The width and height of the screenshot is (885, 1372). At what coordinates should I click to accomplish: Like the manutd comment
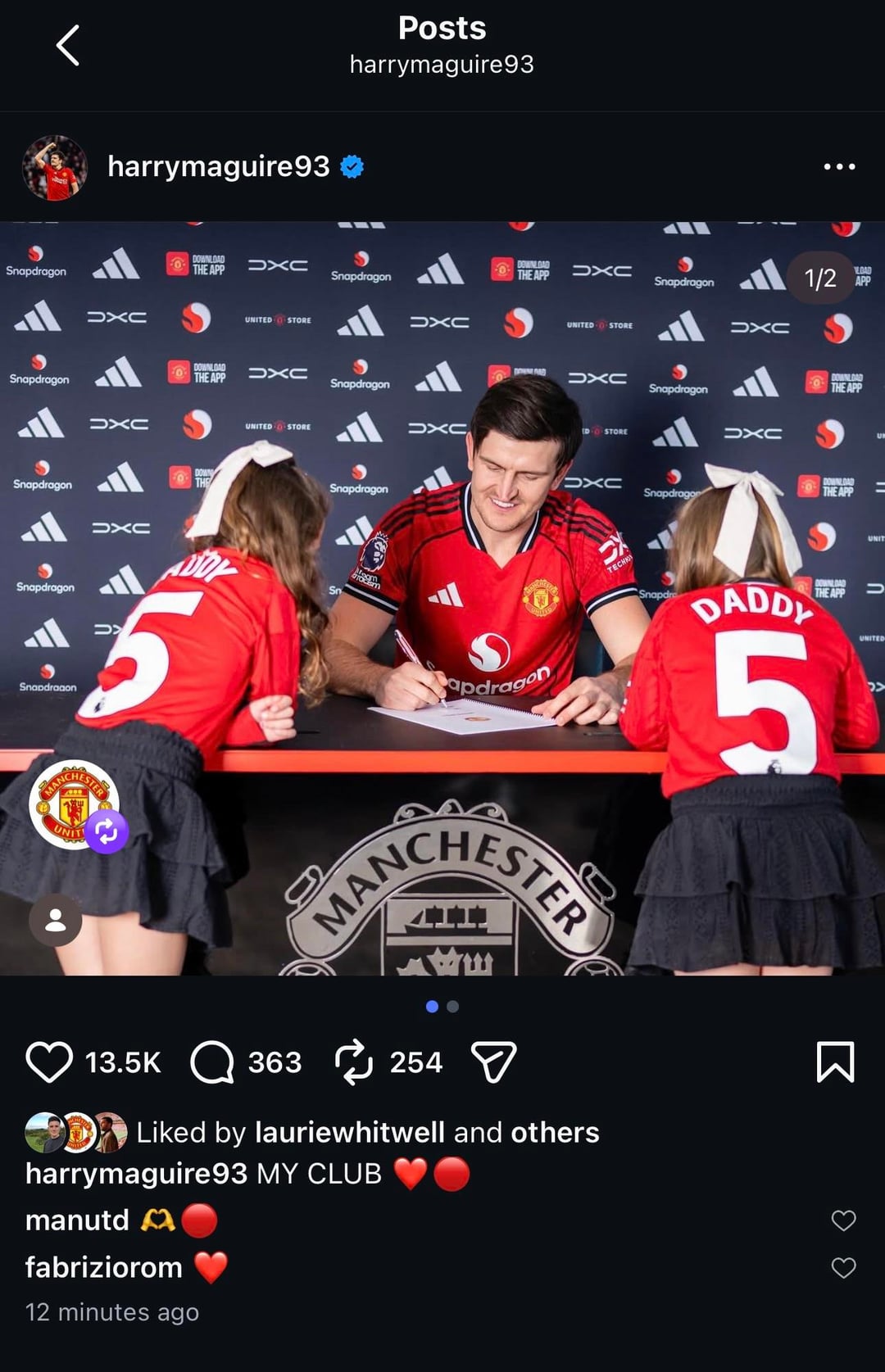point(843,1220)
